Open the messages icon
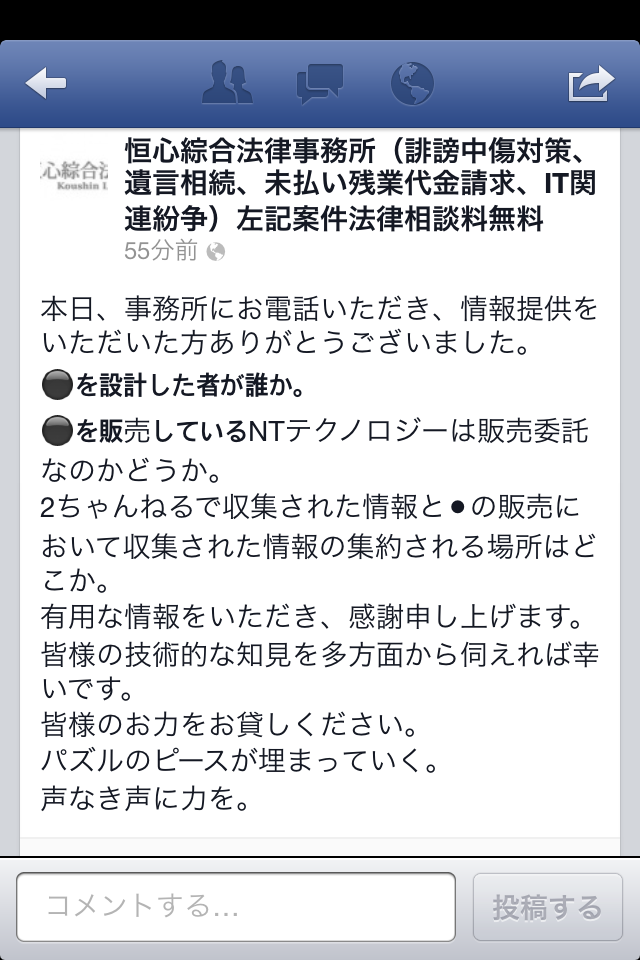Viewport: 640px width, 960px height. (x=320, y=84)
